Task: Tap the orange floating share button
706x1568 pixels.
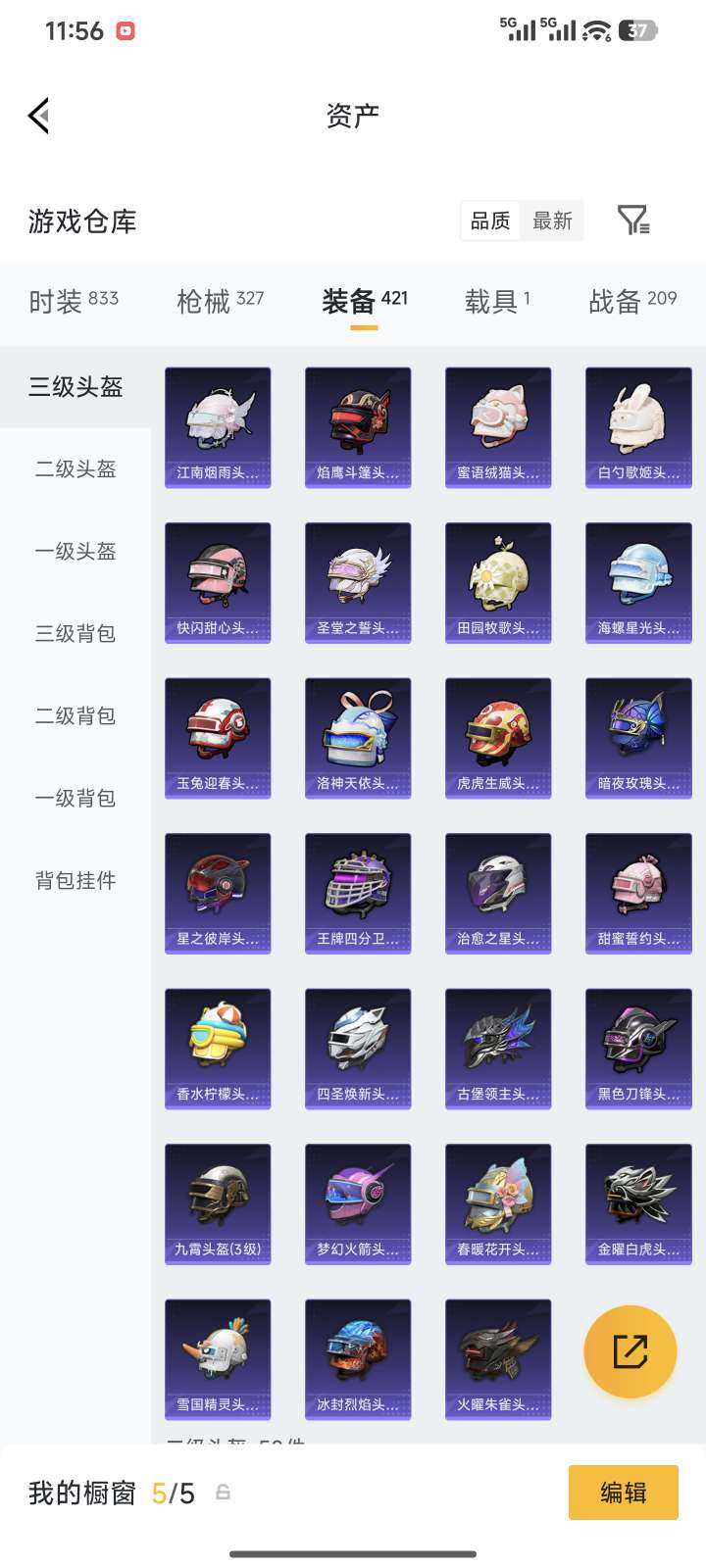Action: (630, 1351)
